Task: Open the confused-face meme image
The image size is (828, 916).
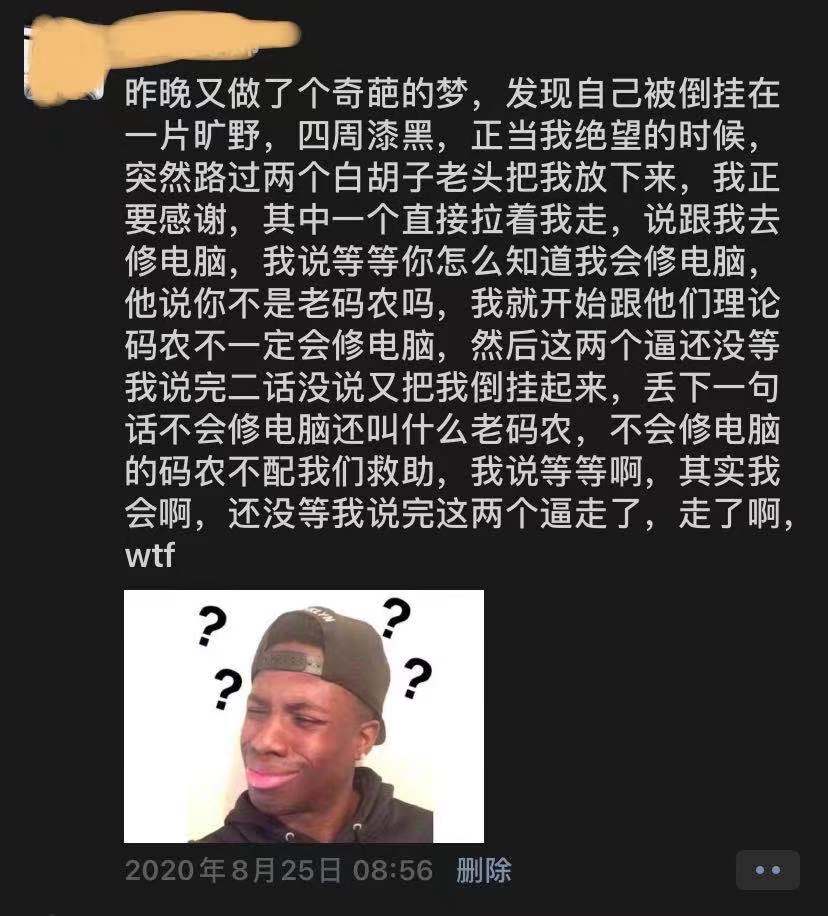Action: (x=303, y=716)
